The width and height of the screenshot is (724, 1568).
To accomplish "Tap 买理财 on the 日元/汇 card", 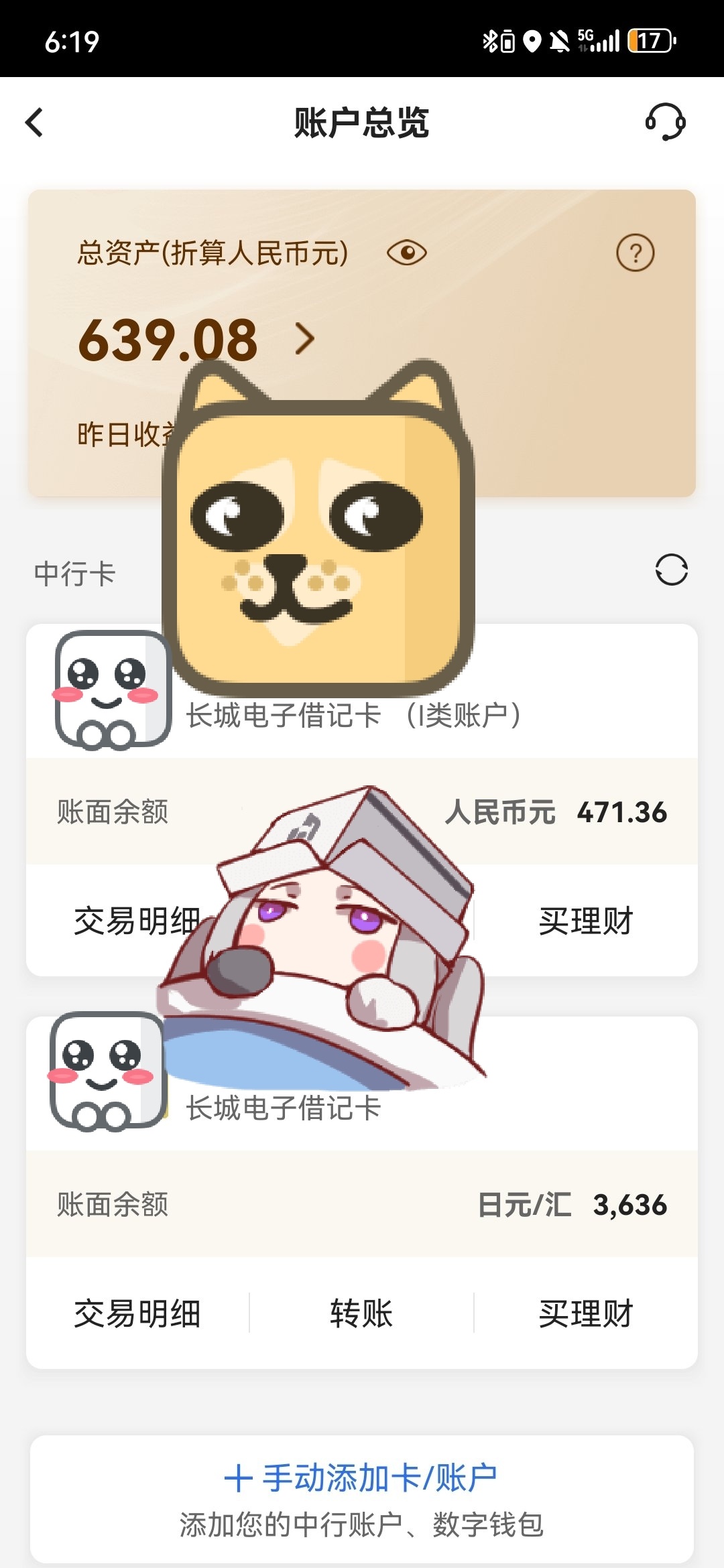I will click(586, 1313).
